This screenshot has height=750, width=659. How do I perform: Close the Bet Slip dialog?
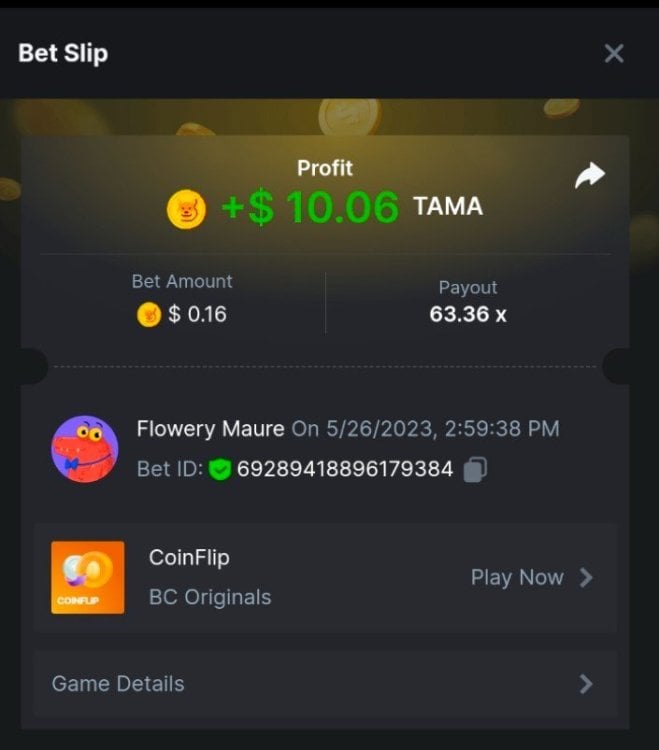(x=614, y=54)
